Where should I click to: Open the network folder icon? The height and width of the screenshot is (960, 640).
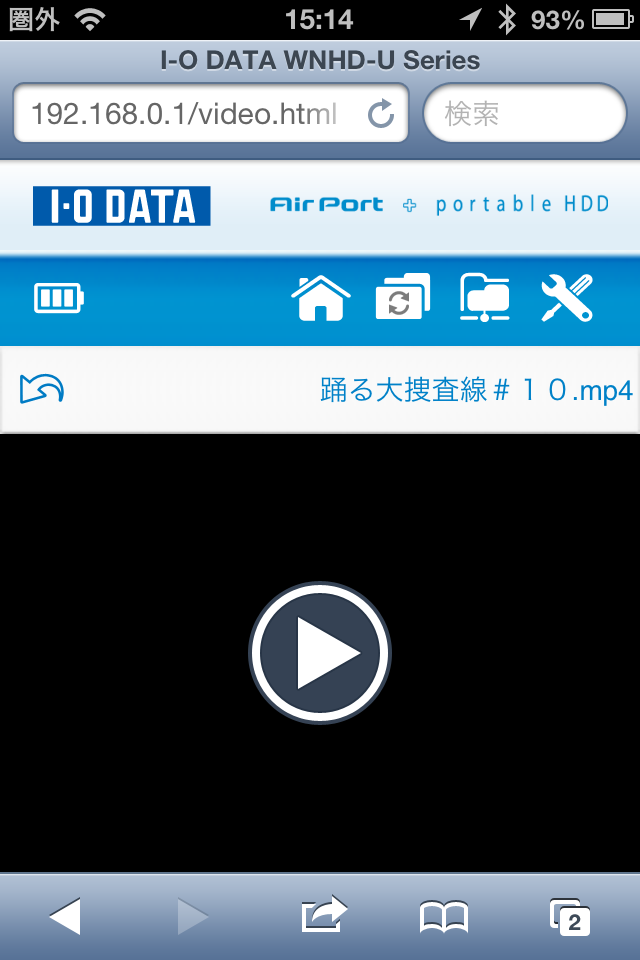[485, 298]
